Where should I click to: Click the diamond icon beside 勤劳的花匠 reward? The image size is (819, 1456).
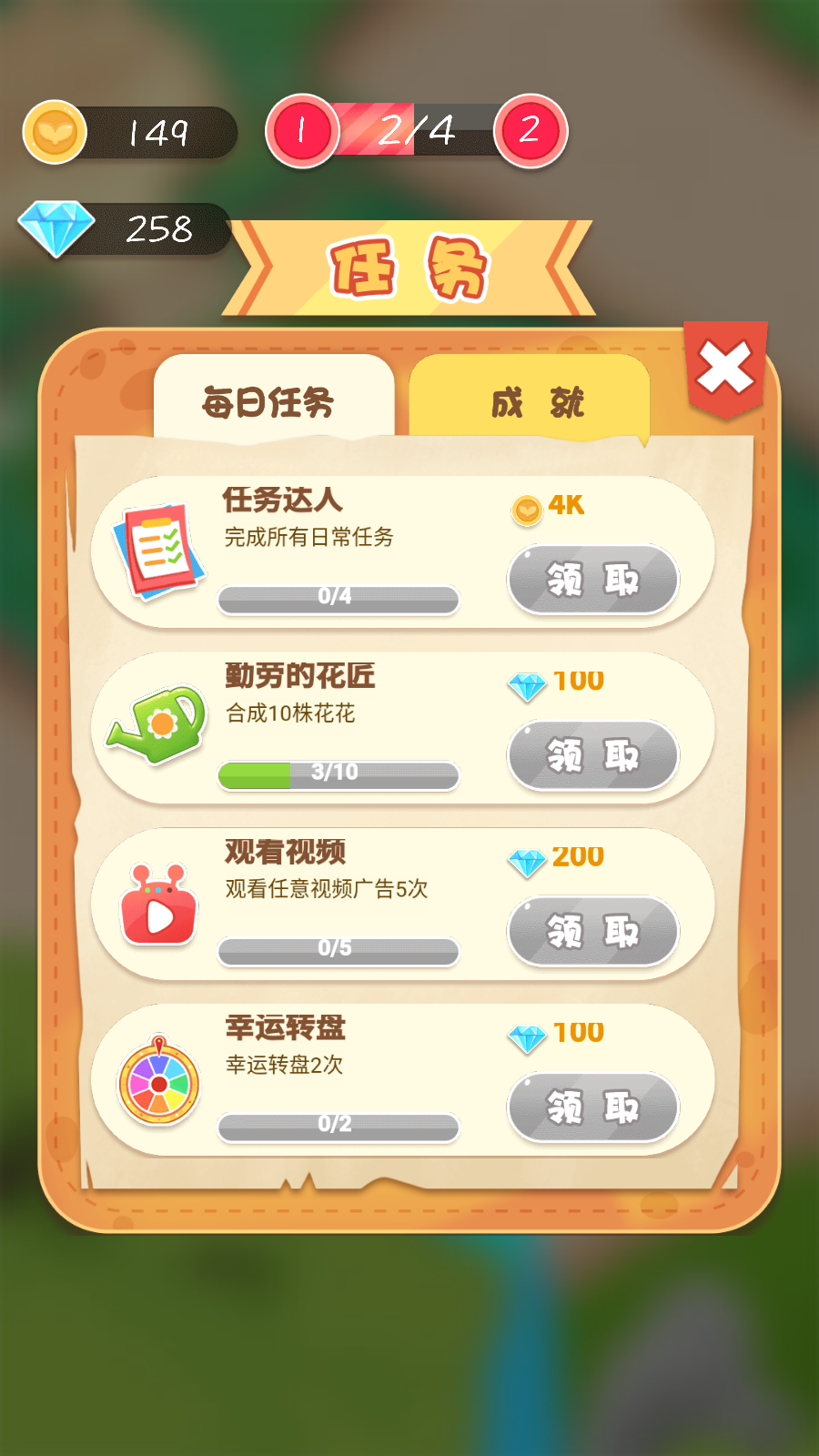[528, 681]
